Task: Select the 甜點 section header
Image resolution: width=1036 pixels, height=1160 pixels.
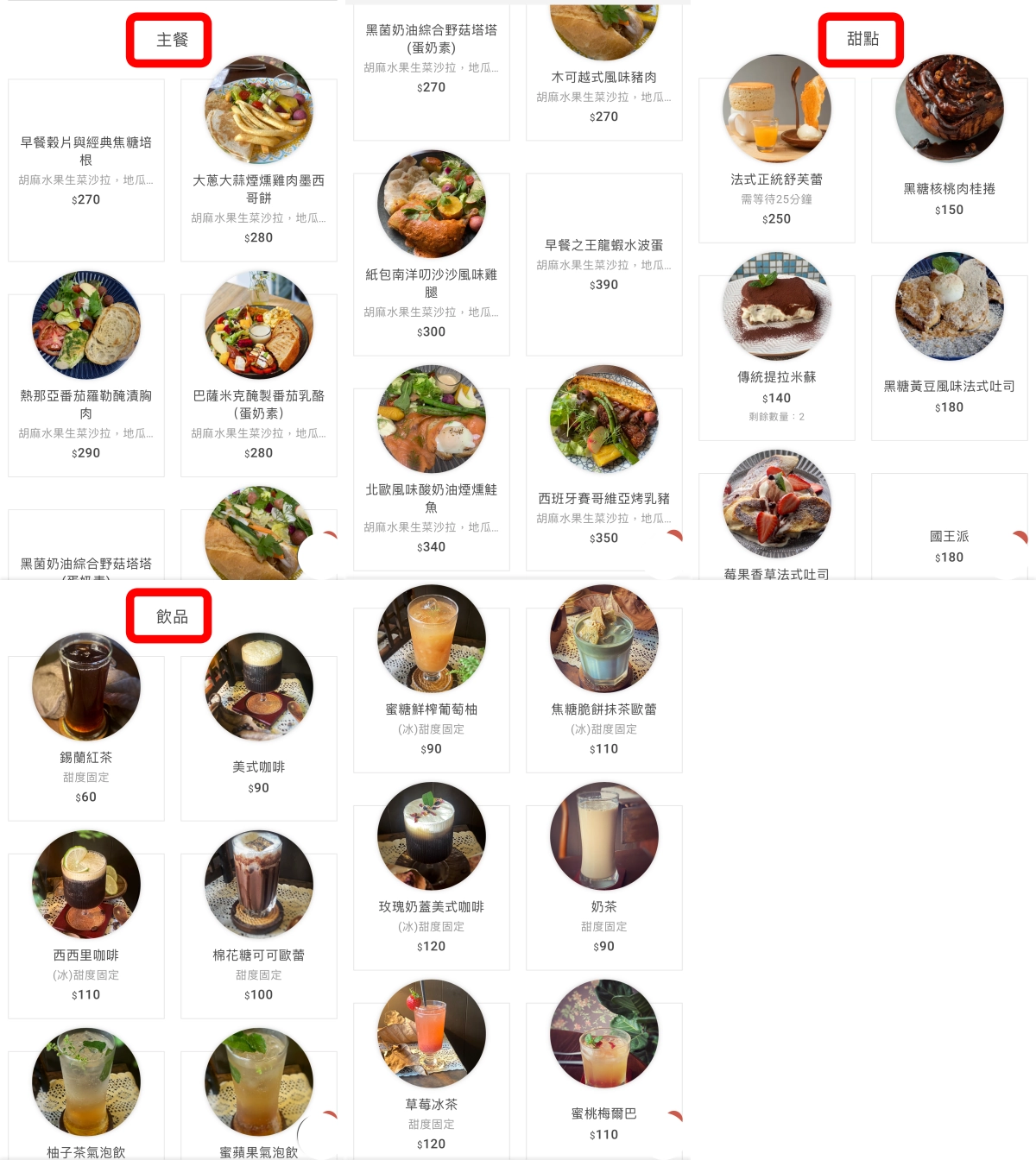Action: click(x=863, y=39)
